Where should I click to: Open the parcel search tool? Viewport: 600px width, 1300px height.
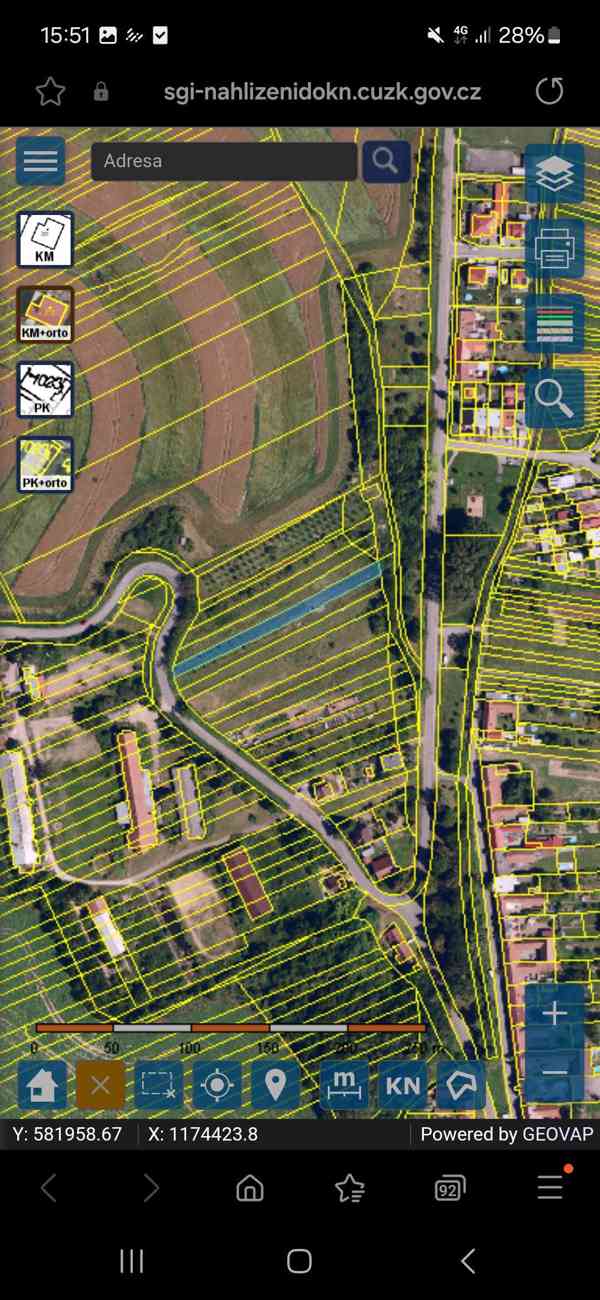click(x=554, y=398)
